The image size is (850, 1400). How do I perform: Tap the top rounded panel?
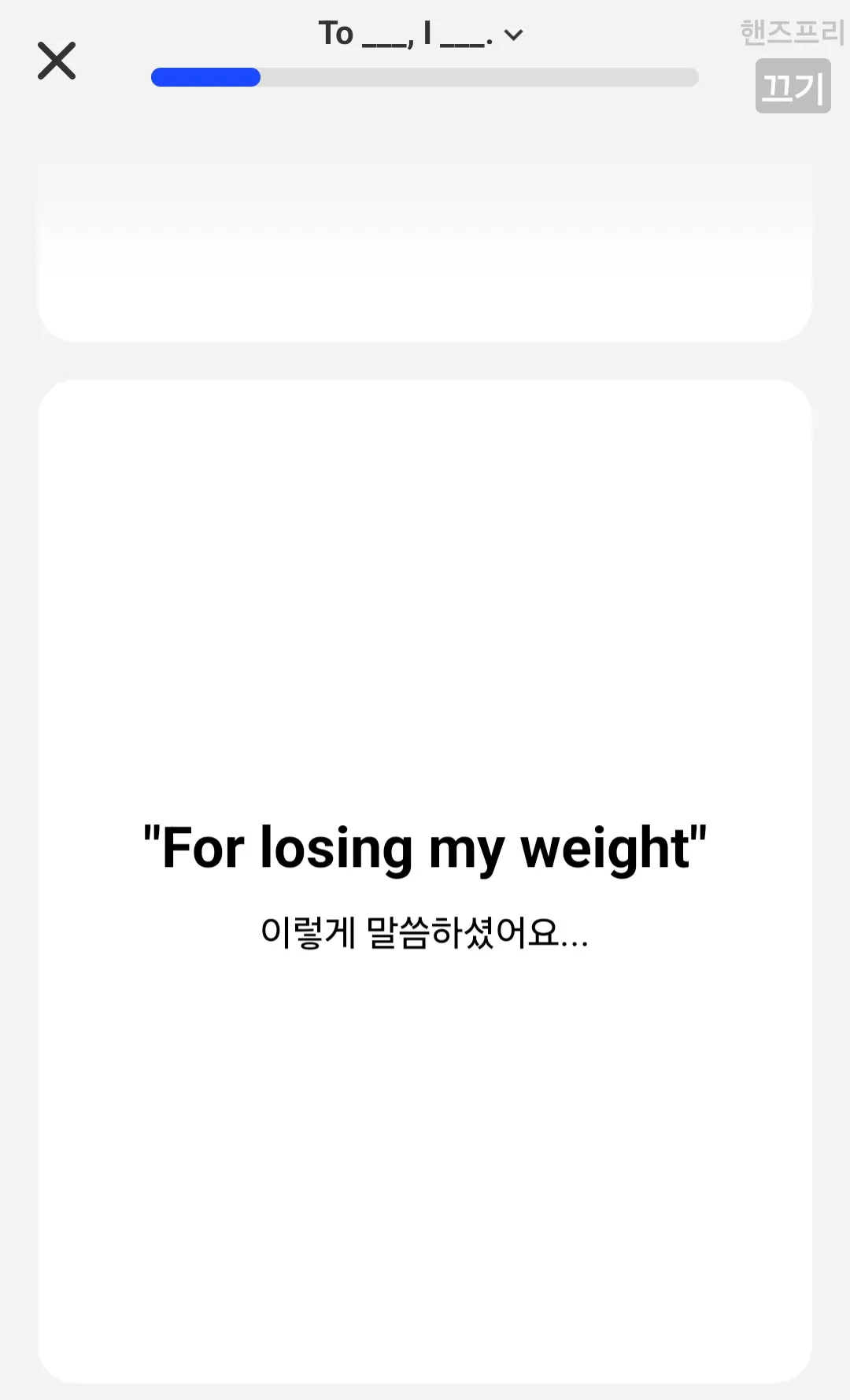click(x=425, y=244)
